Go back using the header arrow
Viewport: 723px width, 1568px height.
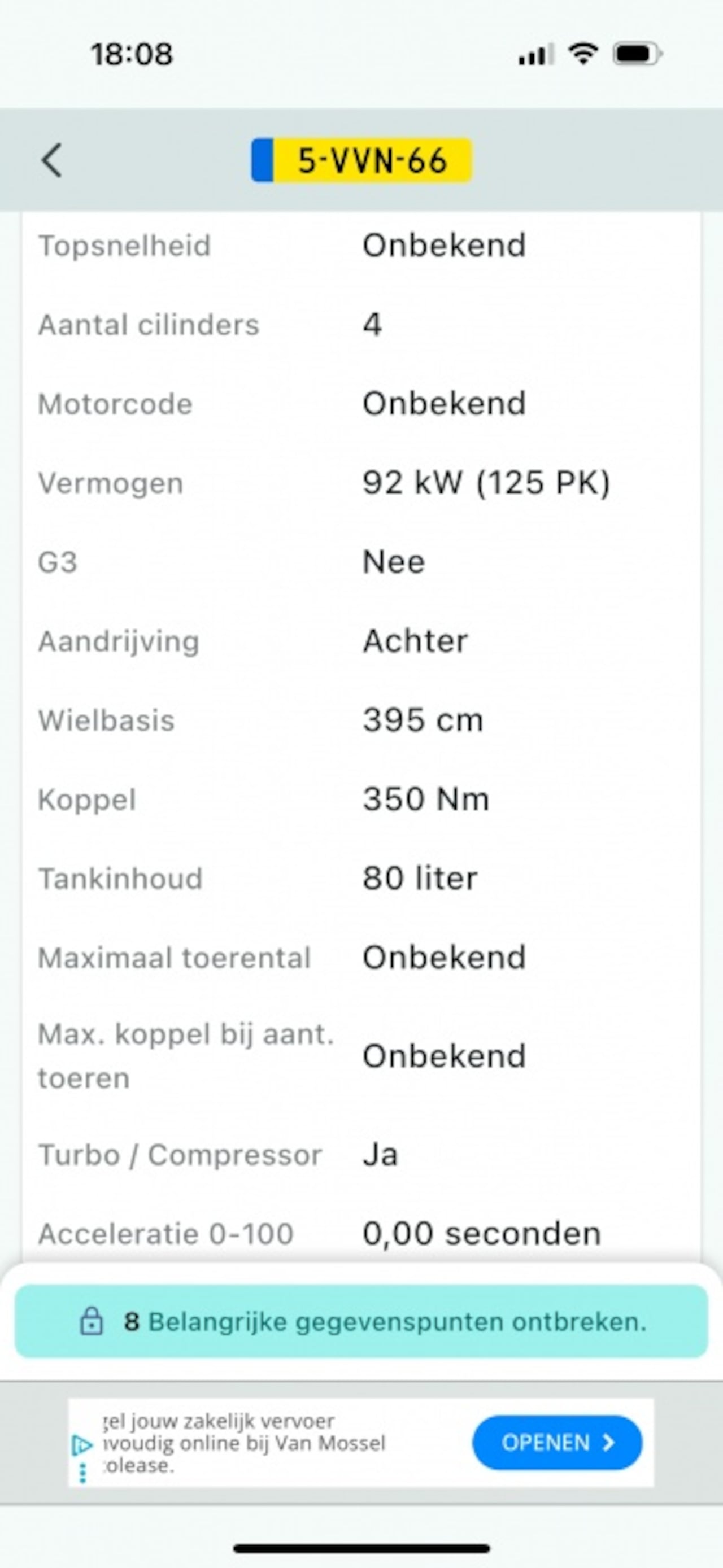coord(53,161)
